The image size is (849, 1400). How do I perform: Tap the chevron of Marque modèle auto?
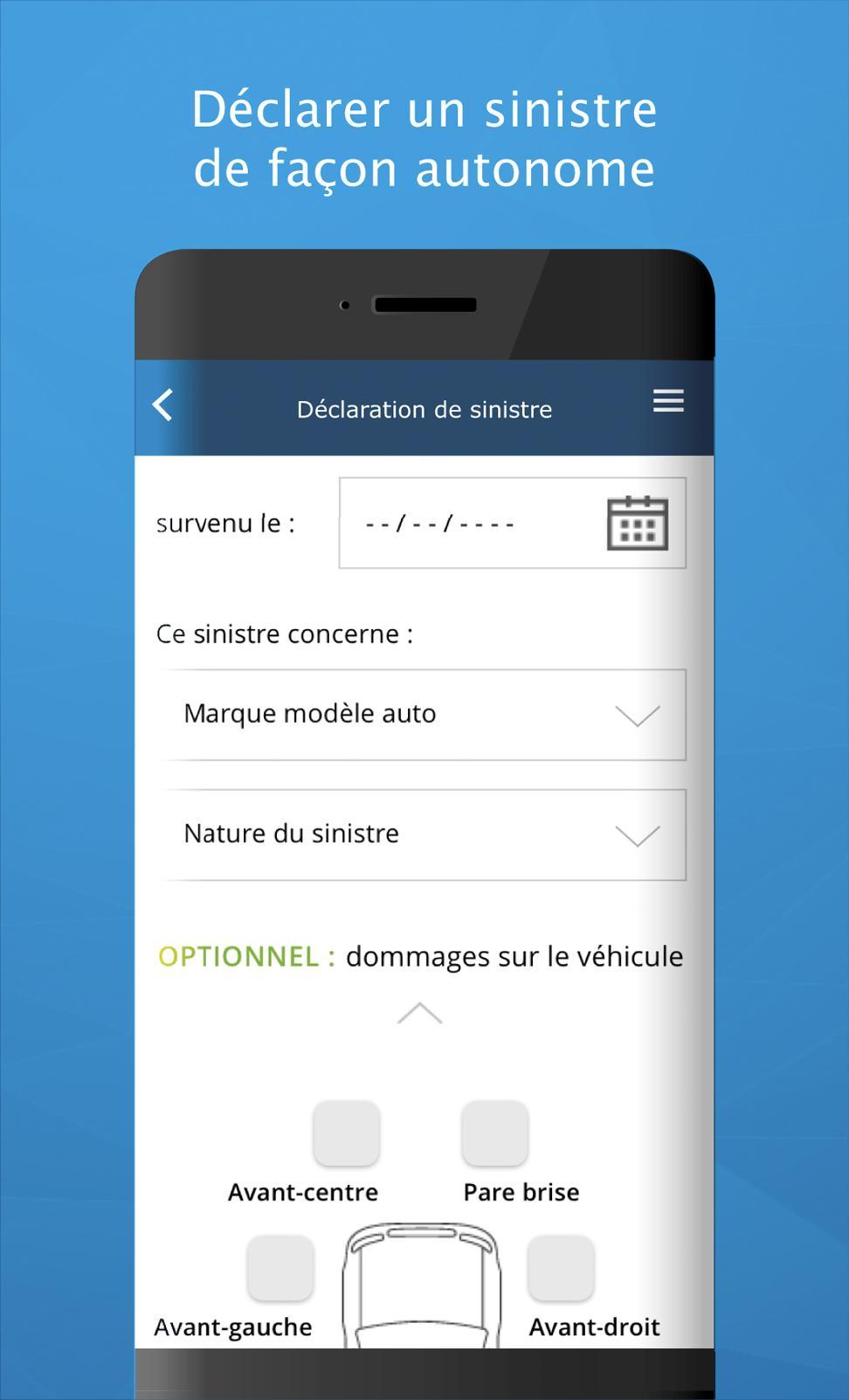[x=640, y=716]
